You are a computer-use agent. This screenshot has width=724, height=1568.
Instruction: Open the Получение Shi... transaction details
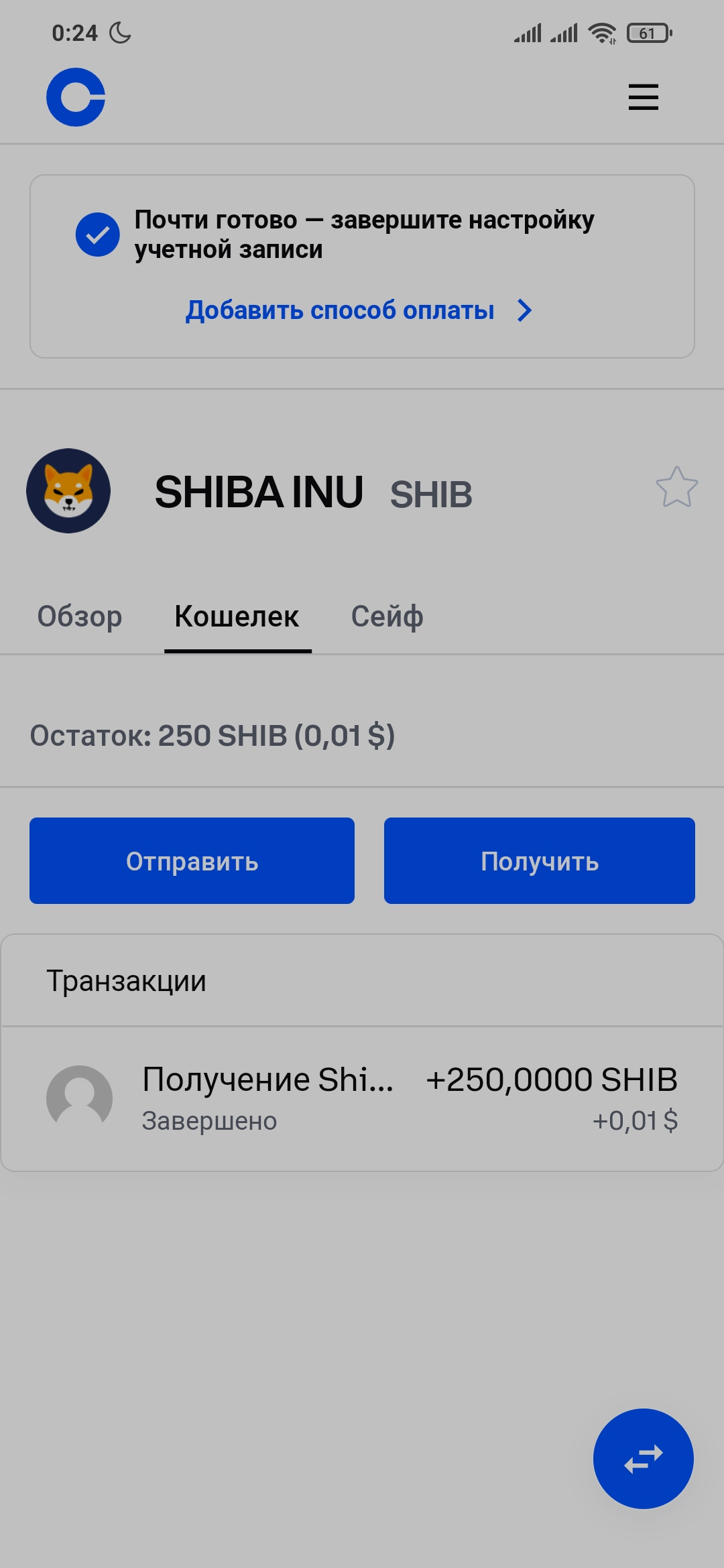click(362, 1099)
